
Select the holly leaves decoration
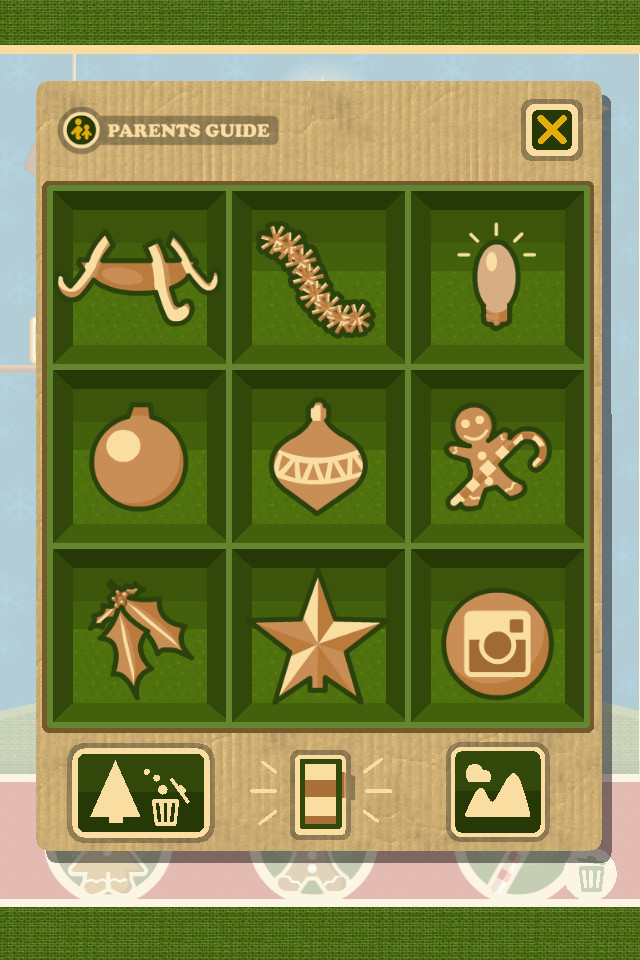point(139,636)
